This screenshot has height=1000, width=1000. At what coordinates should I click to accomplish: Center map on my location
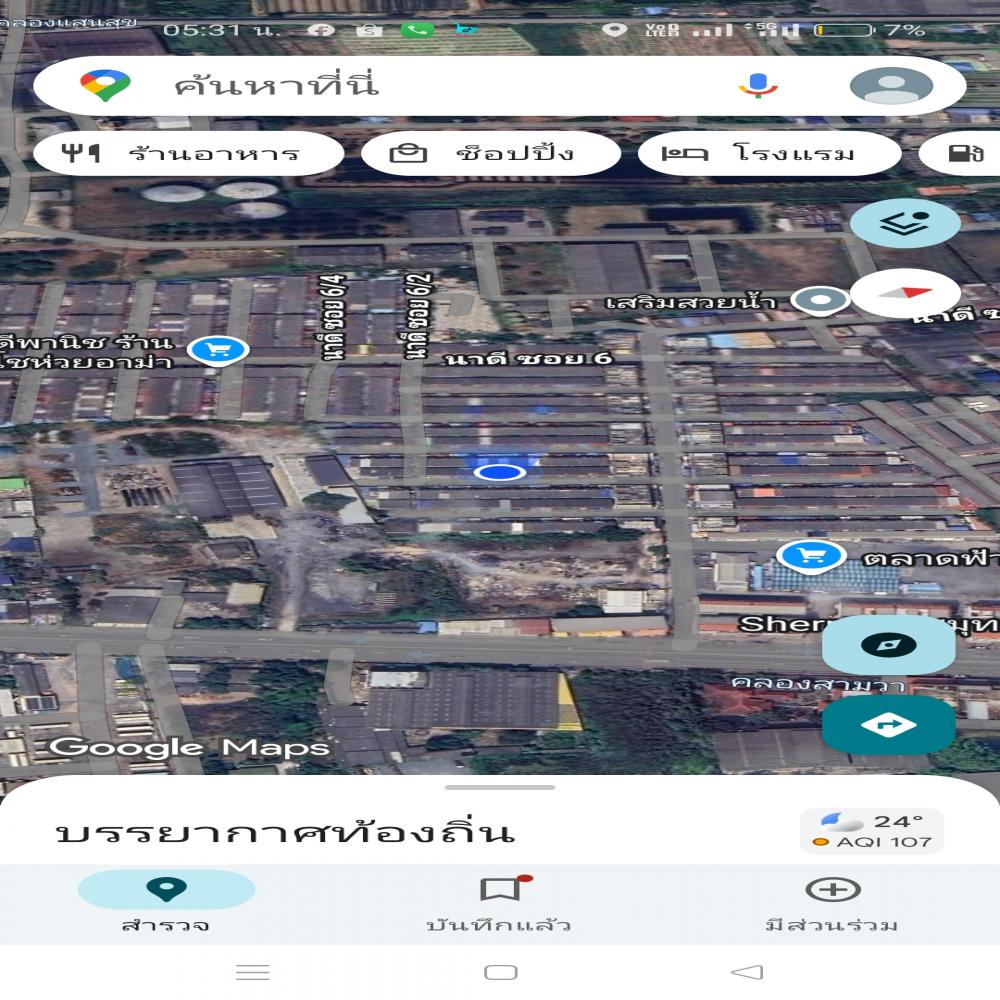click(x=887, y=645)
